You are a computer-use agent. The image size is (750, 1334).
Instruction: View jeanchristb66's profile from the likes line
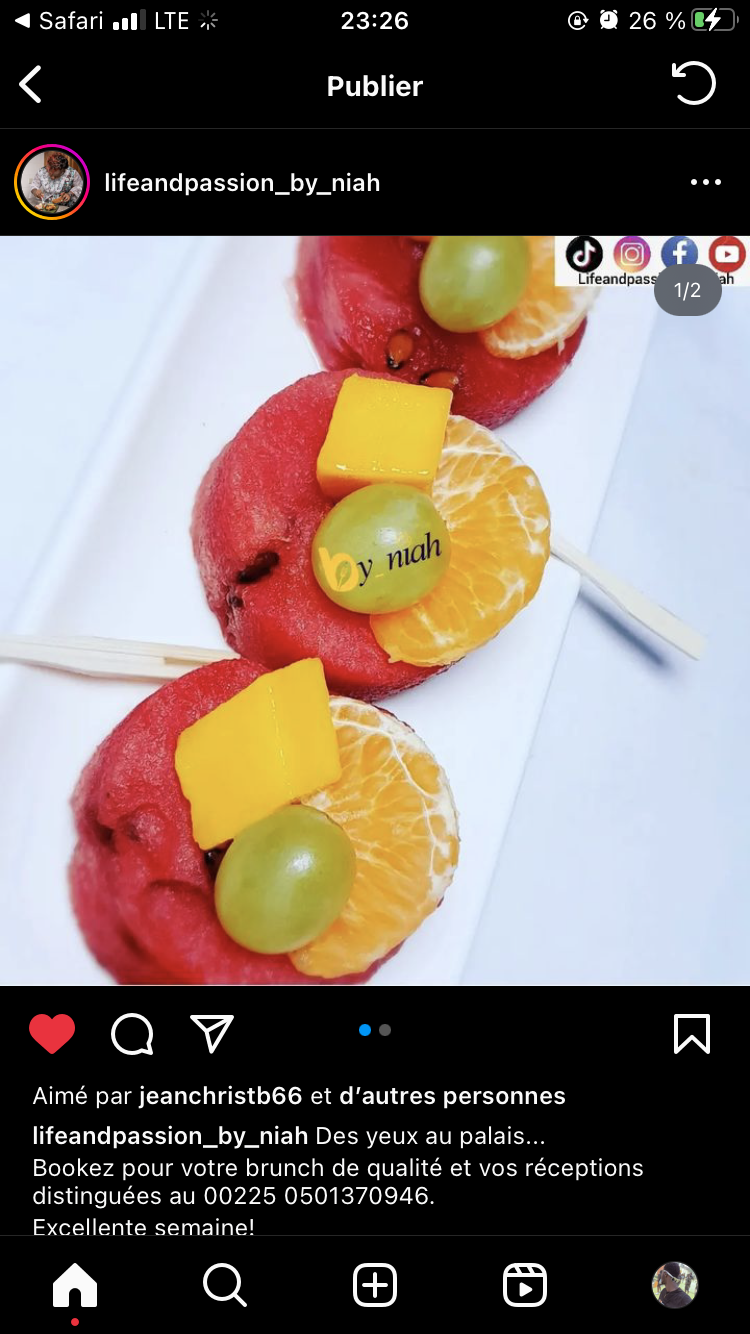coord(220,1096)
